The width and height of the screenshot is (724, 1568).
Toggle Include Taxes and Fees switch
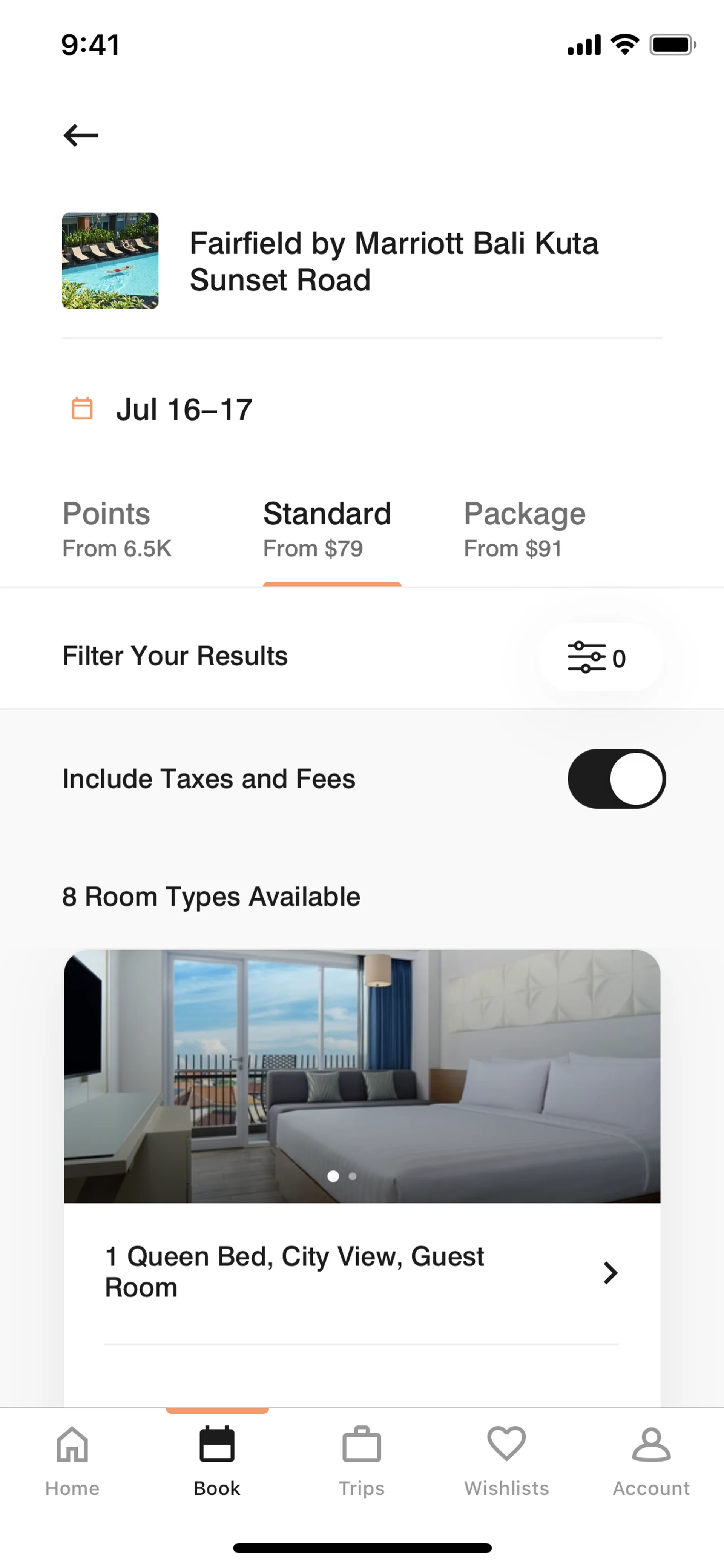click(616, 779)
